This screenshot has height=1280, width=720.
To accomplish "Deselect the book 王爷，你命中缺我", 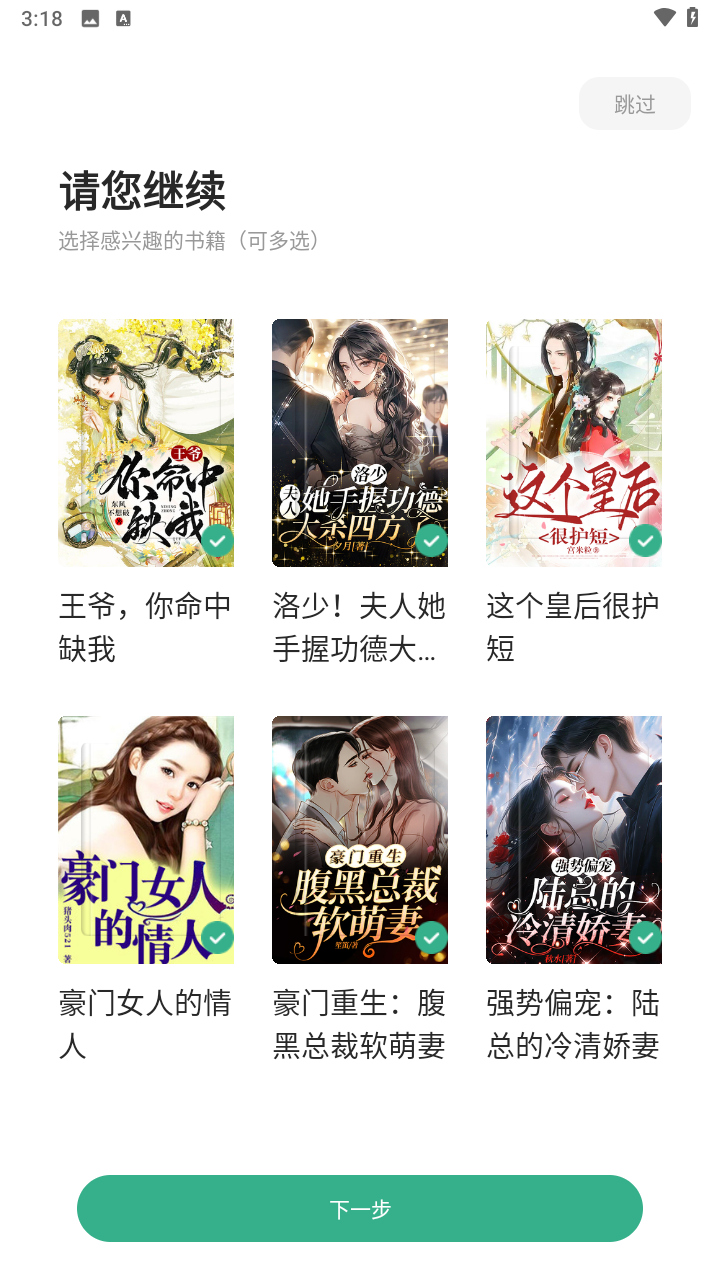I will click(x=146, y=443).
